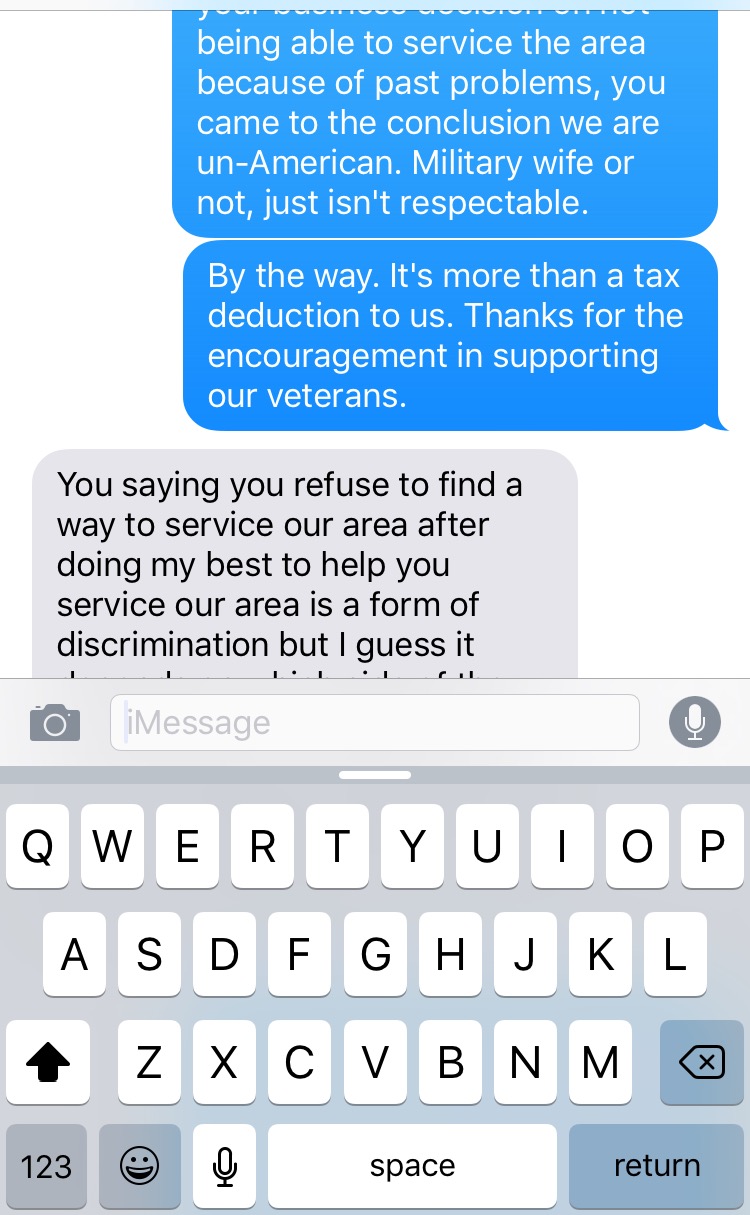Start keyboard dictation microphone
Screen dimensions: 750x1215
226,1166
